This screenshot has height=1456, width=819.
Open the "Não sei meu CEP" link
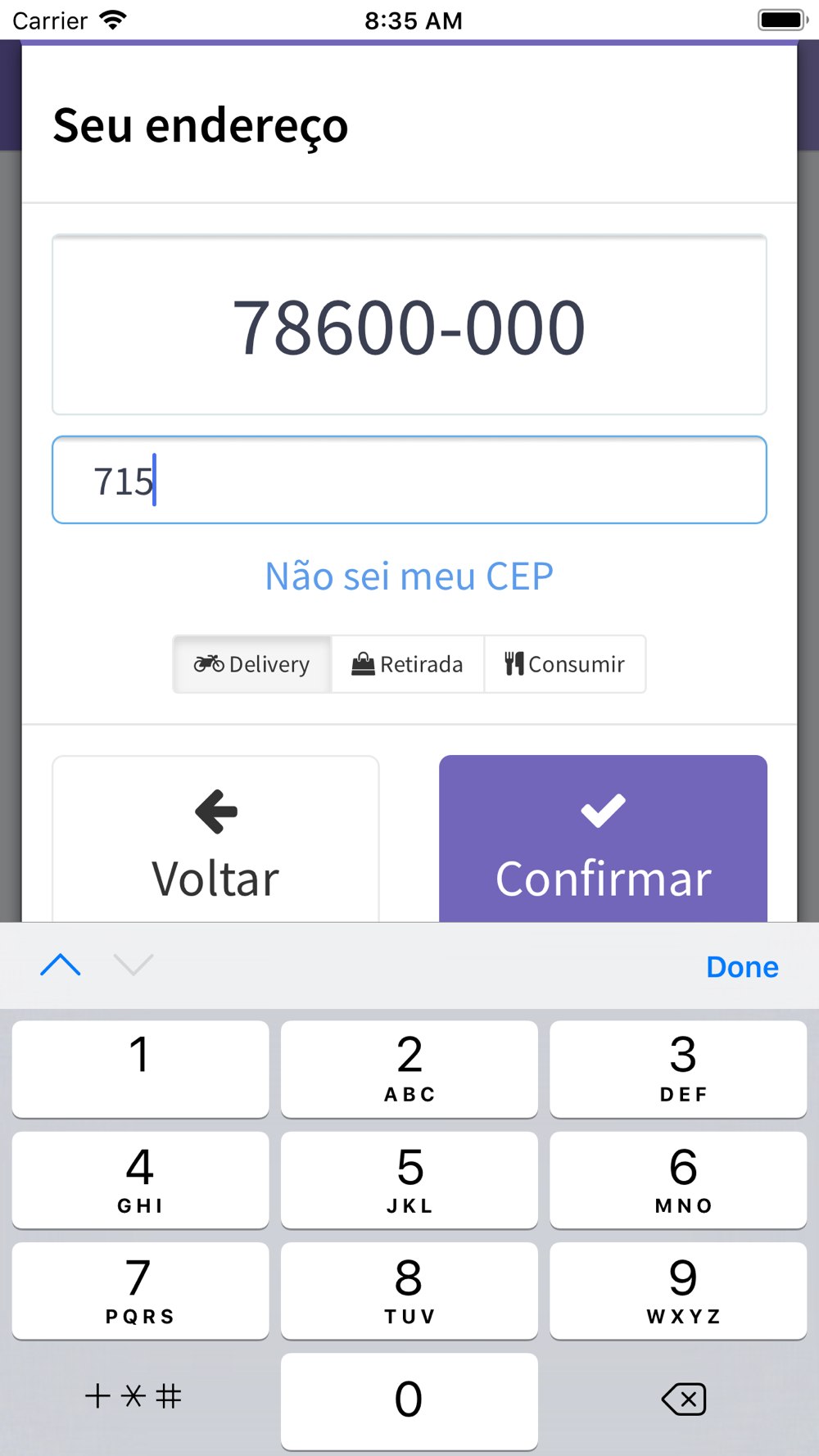coord(409,577)
